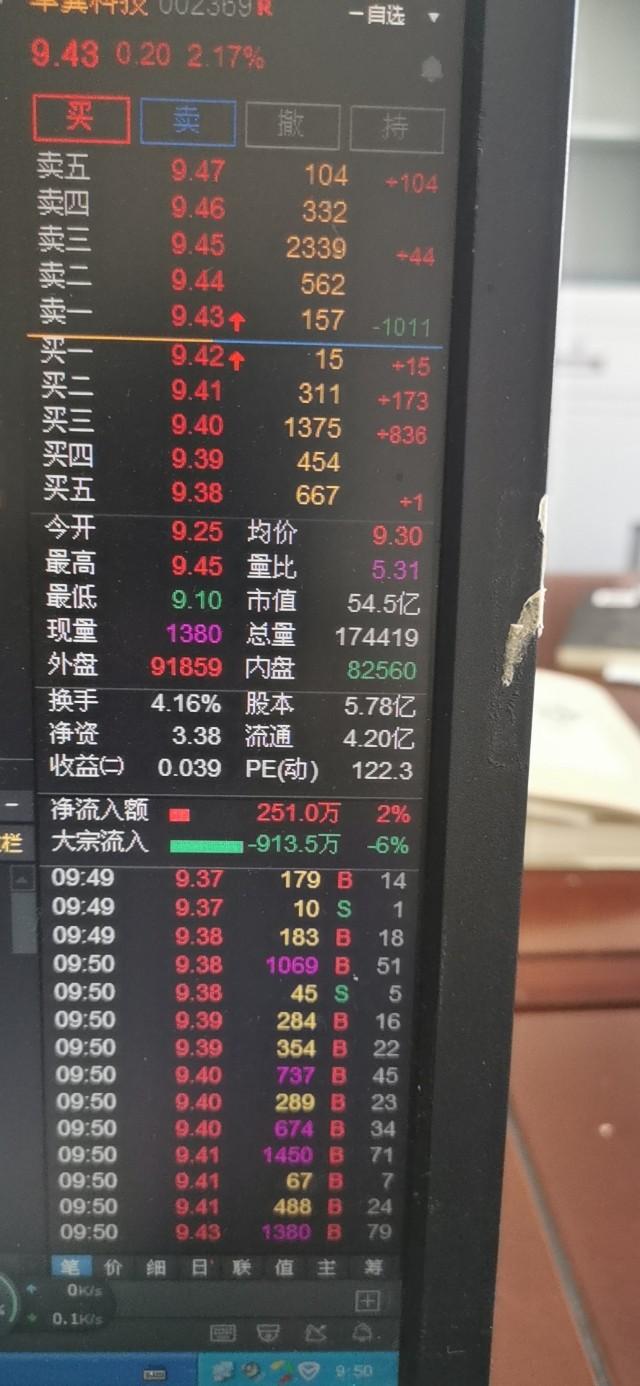The image size is (640, 1386).
Task: Switch to the 细 detail tab
Action: point(156,1268)
